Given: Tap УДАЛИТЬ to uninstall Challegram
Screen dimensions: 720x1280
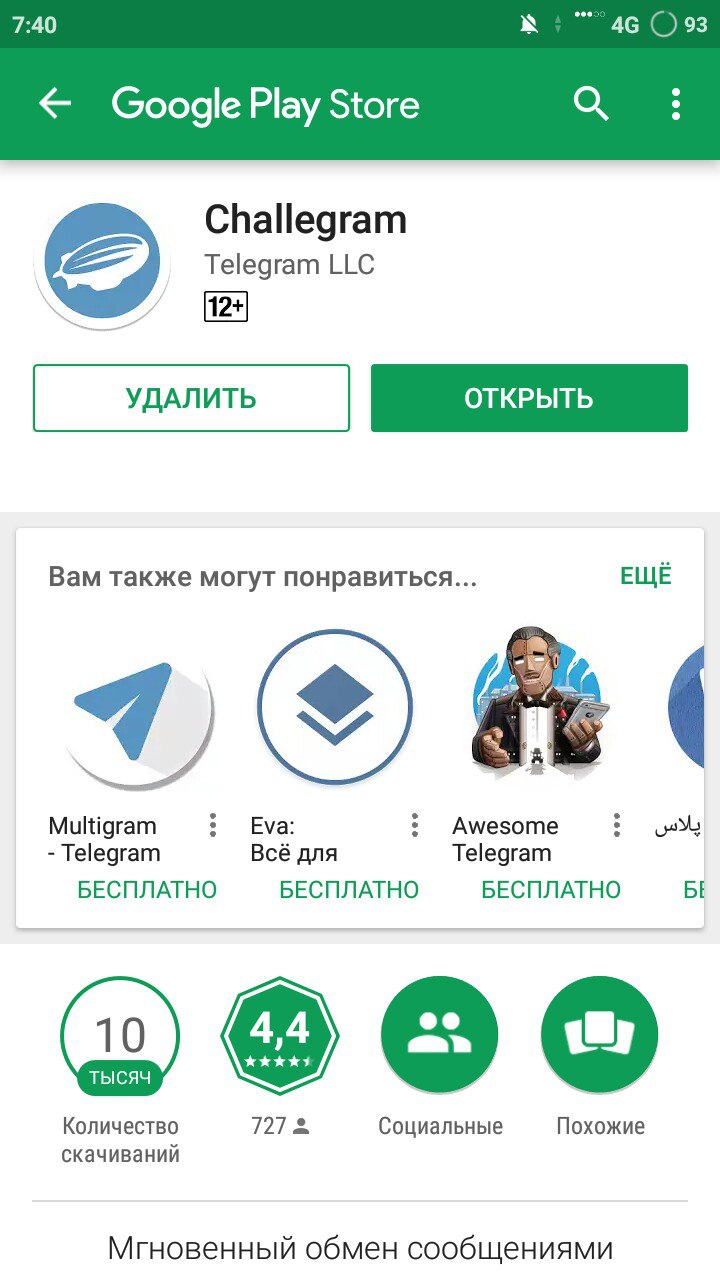Looking at the screenshot, I should [x=191, y=398].
